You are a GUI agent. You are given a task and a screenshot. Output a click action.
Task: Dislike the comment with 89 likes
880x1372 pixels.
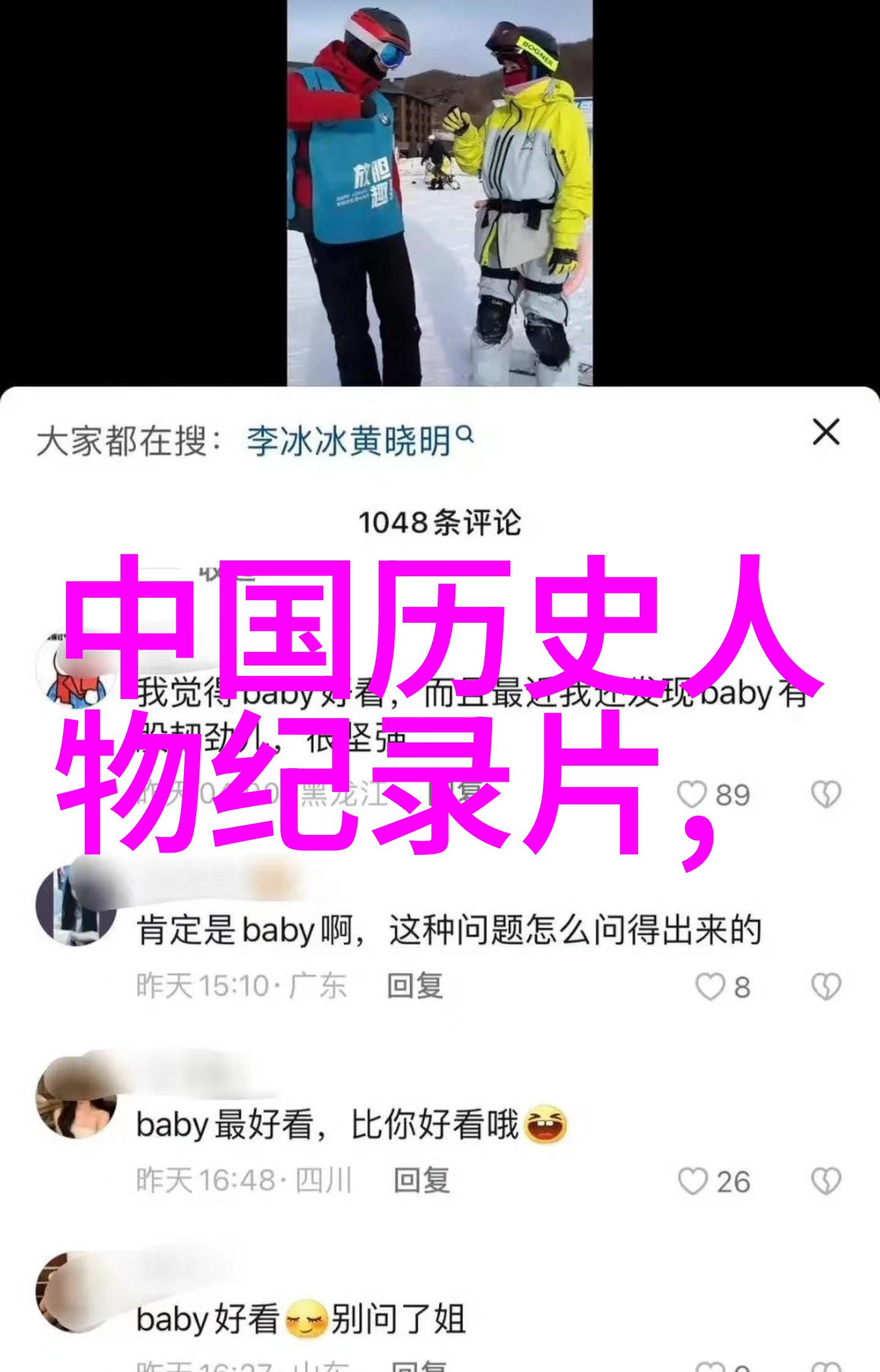[x=826, y=794]
